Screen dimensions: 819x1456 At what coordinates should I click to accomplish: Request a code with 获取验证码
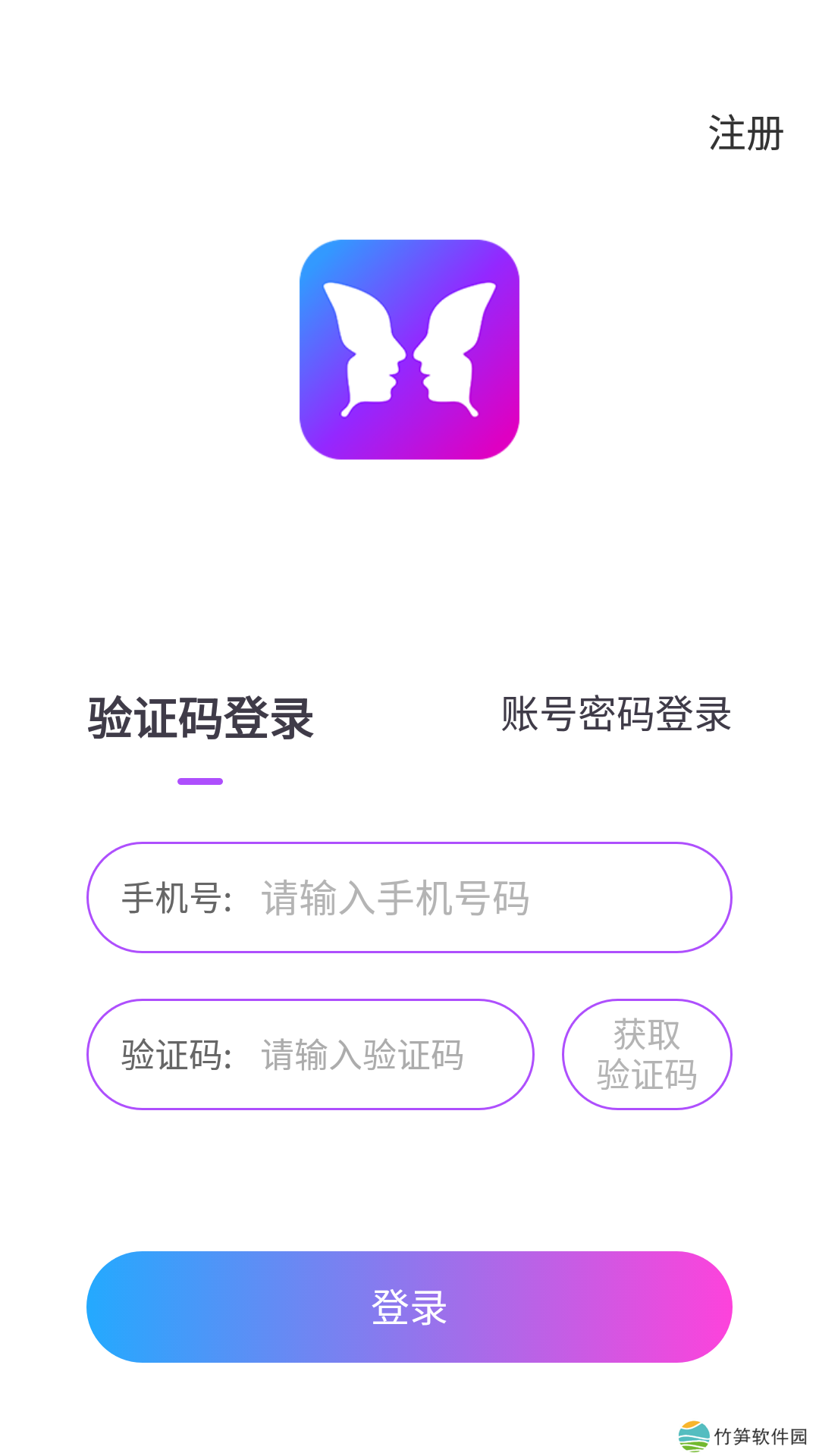tap(647, 1055)
